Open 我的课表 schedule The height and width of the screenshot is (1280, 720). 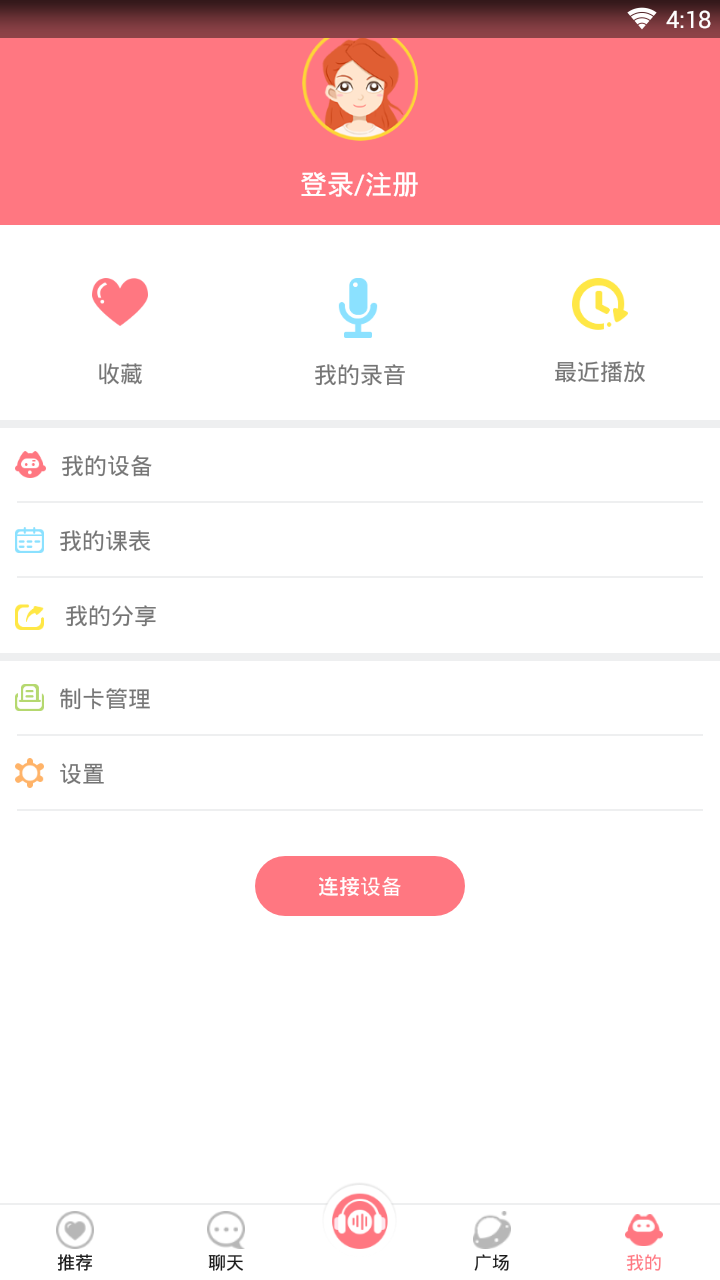click(x=360, y=541)
